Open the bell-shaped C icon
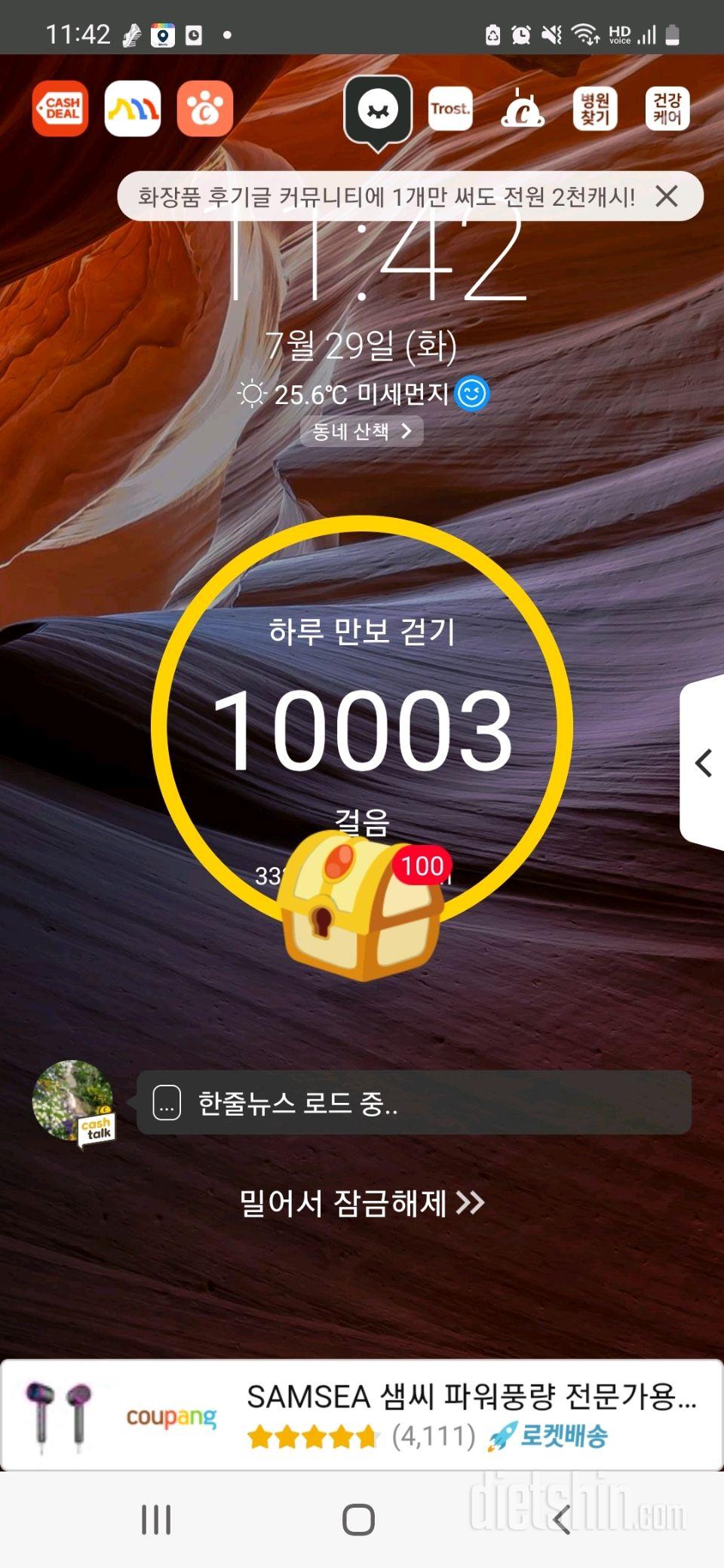Image resolution: width=724 pixels, height=1568 pixels. [x=522, y=109]
